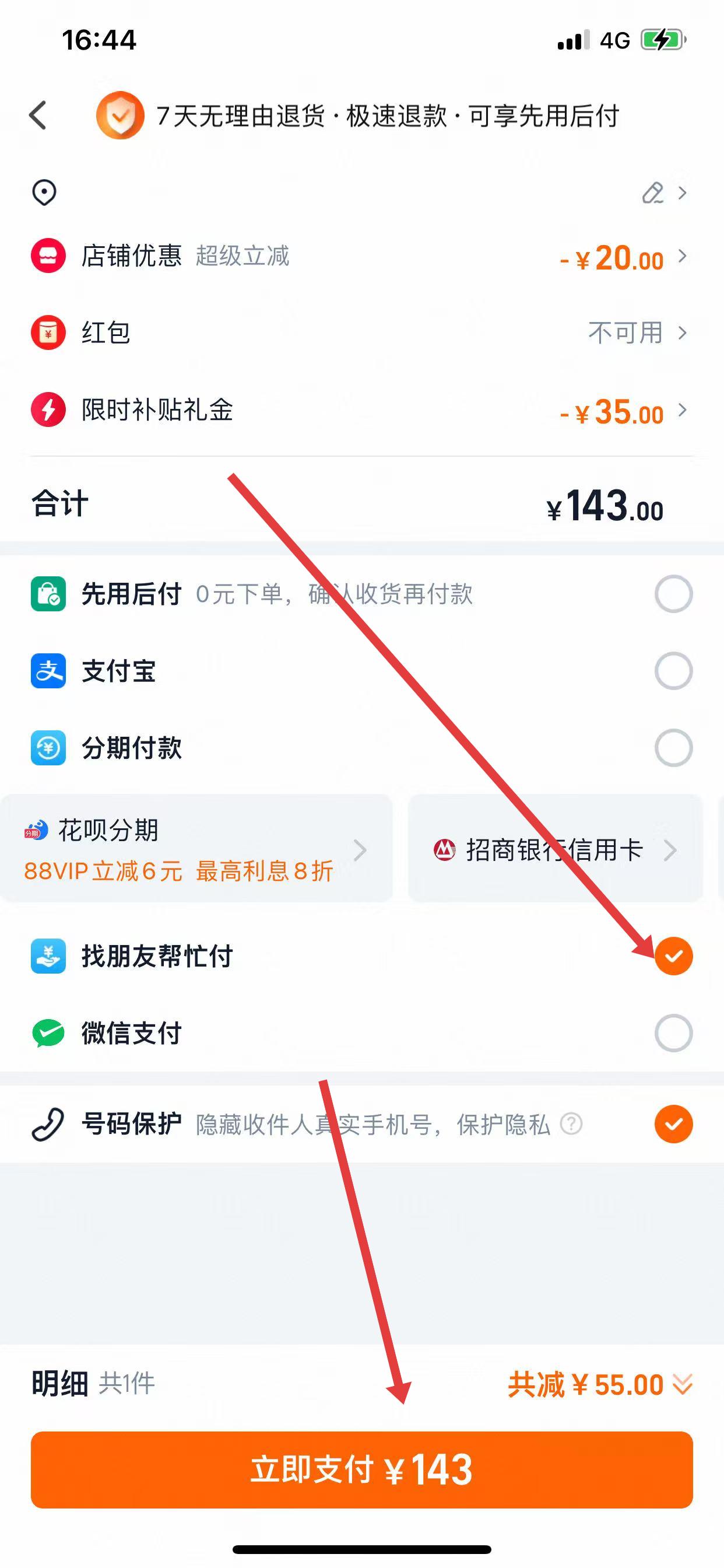Image resolution: width=724 pixels, height=1568 pixels.
Task: Turn off 号码保护 number protection
Action: coord(673,1123)
